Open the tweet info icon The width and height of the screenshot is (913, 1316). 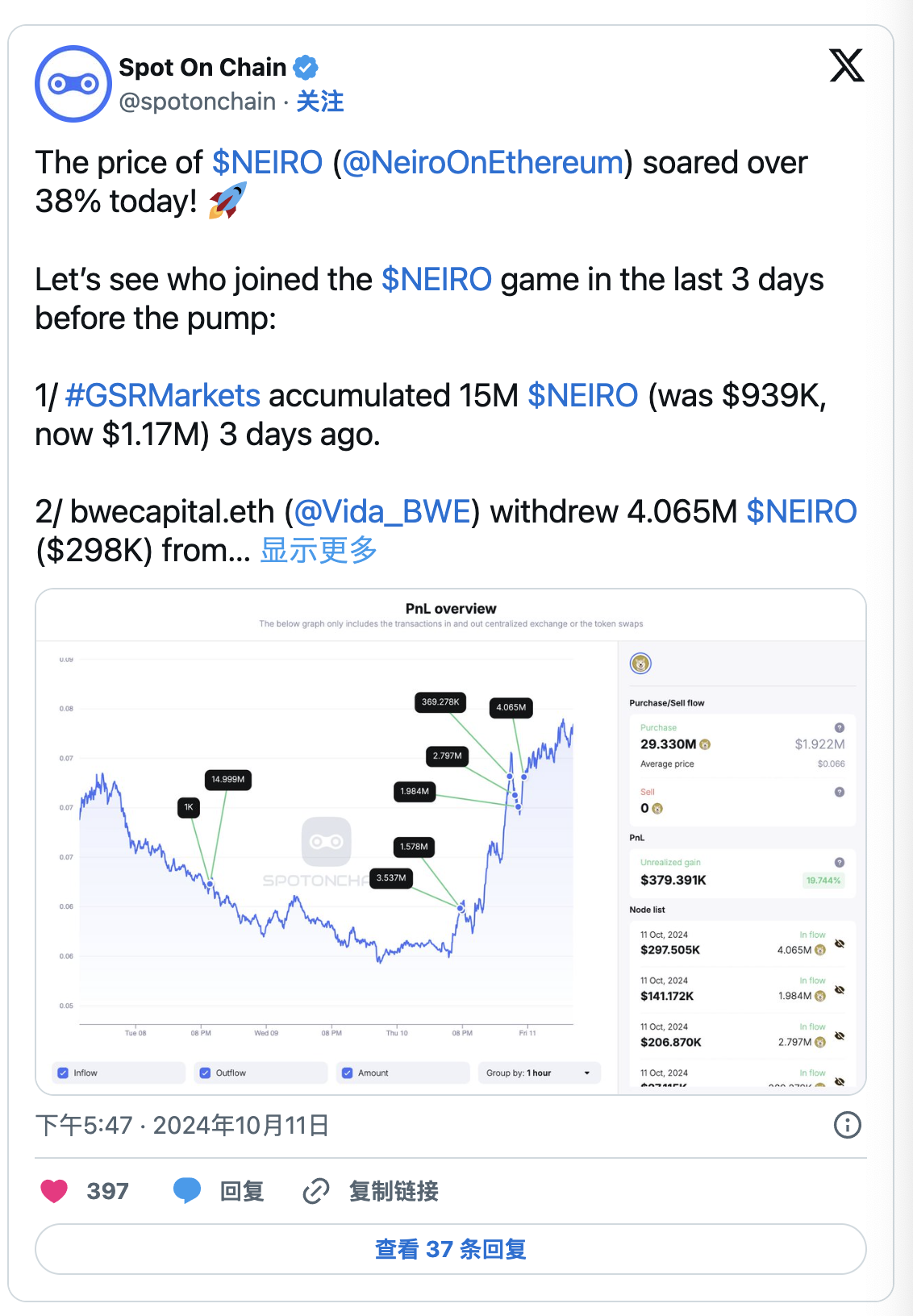pyautogui.click(x=847, y=1125)
